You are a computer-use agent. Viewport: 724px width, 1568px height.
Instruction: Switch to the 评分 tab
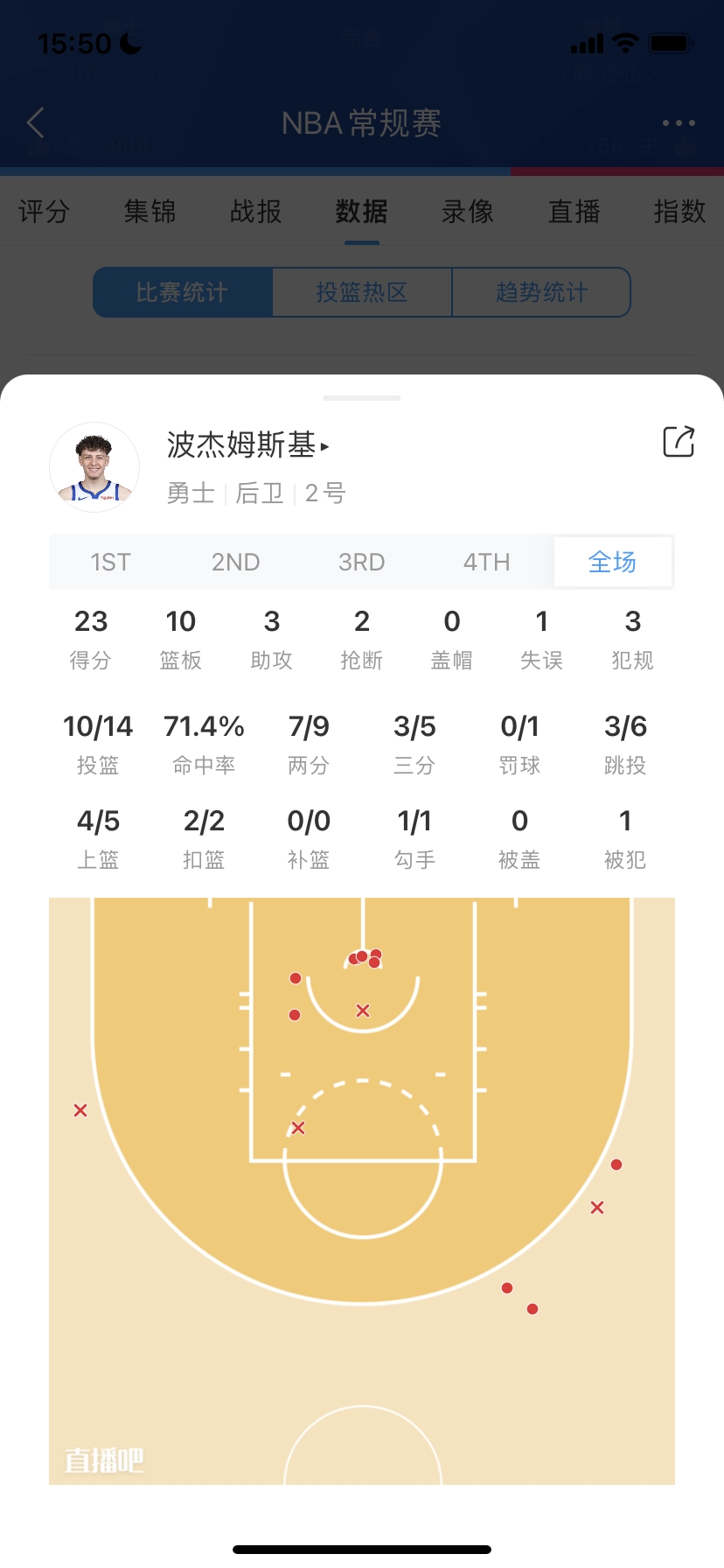[x=44, y=211]
